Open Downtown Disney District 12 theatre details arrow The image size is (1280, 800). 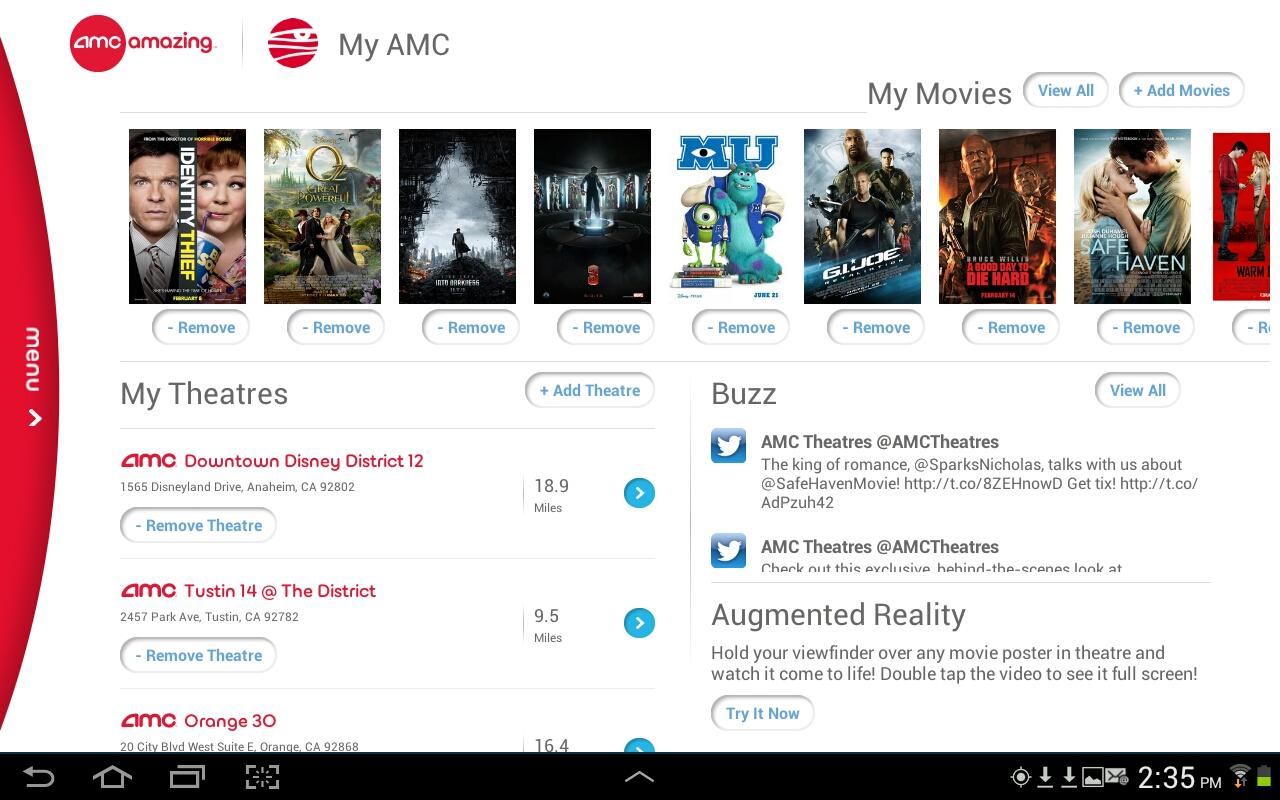pyautogui.click(x=639, y=493)
